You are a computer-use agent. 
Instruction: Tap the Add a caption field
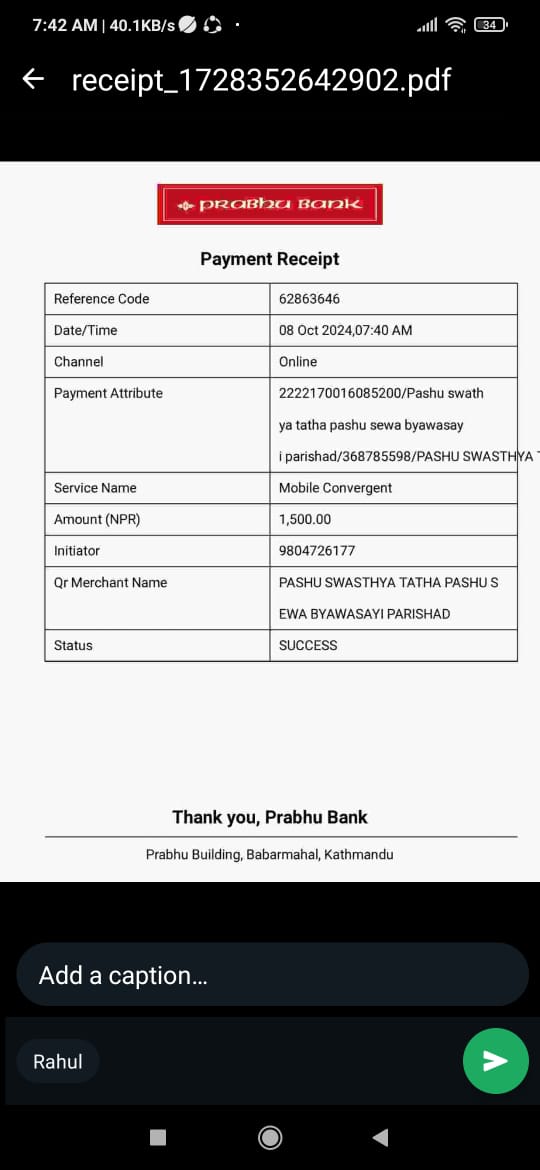coord(272,975)
